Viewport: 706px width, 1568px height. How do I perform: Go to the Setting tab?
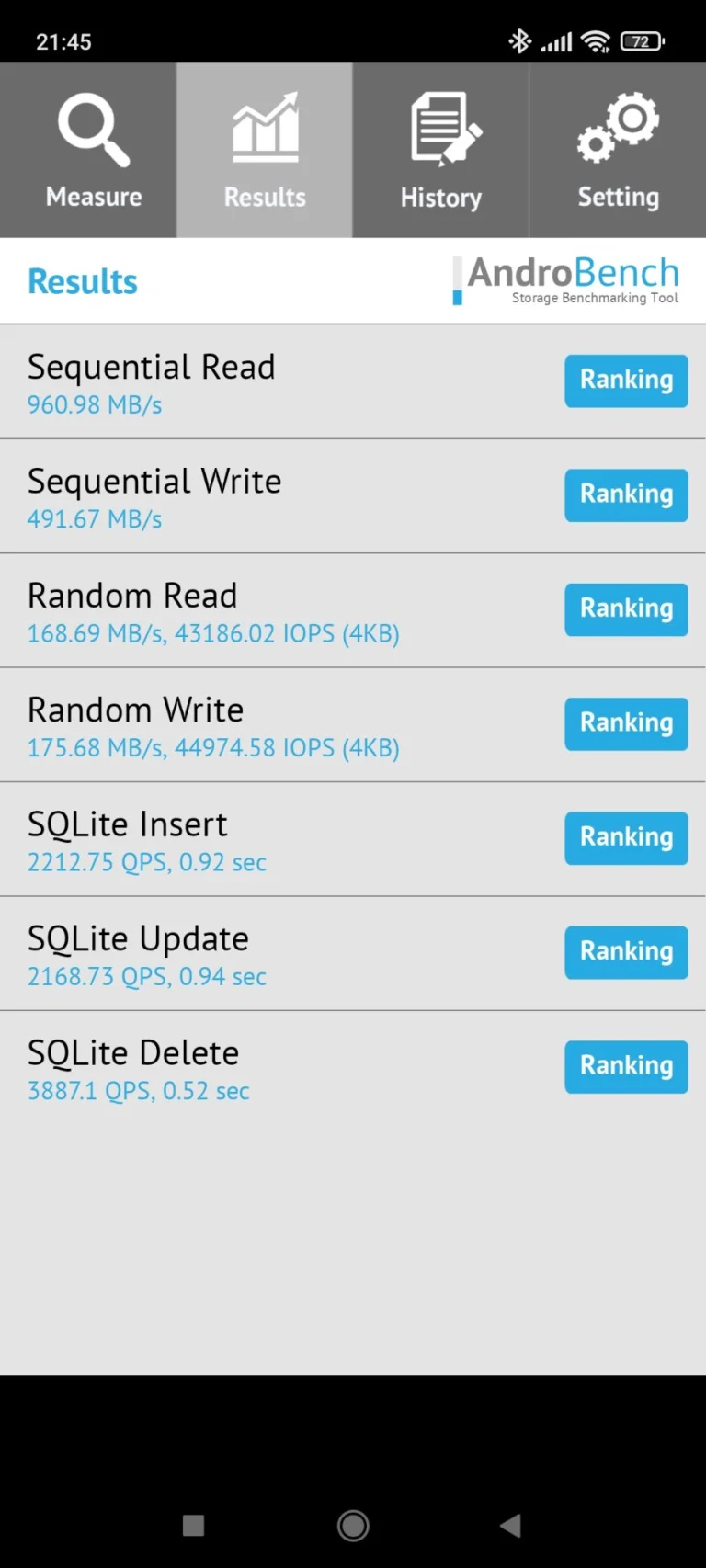(x=618, y=151)
